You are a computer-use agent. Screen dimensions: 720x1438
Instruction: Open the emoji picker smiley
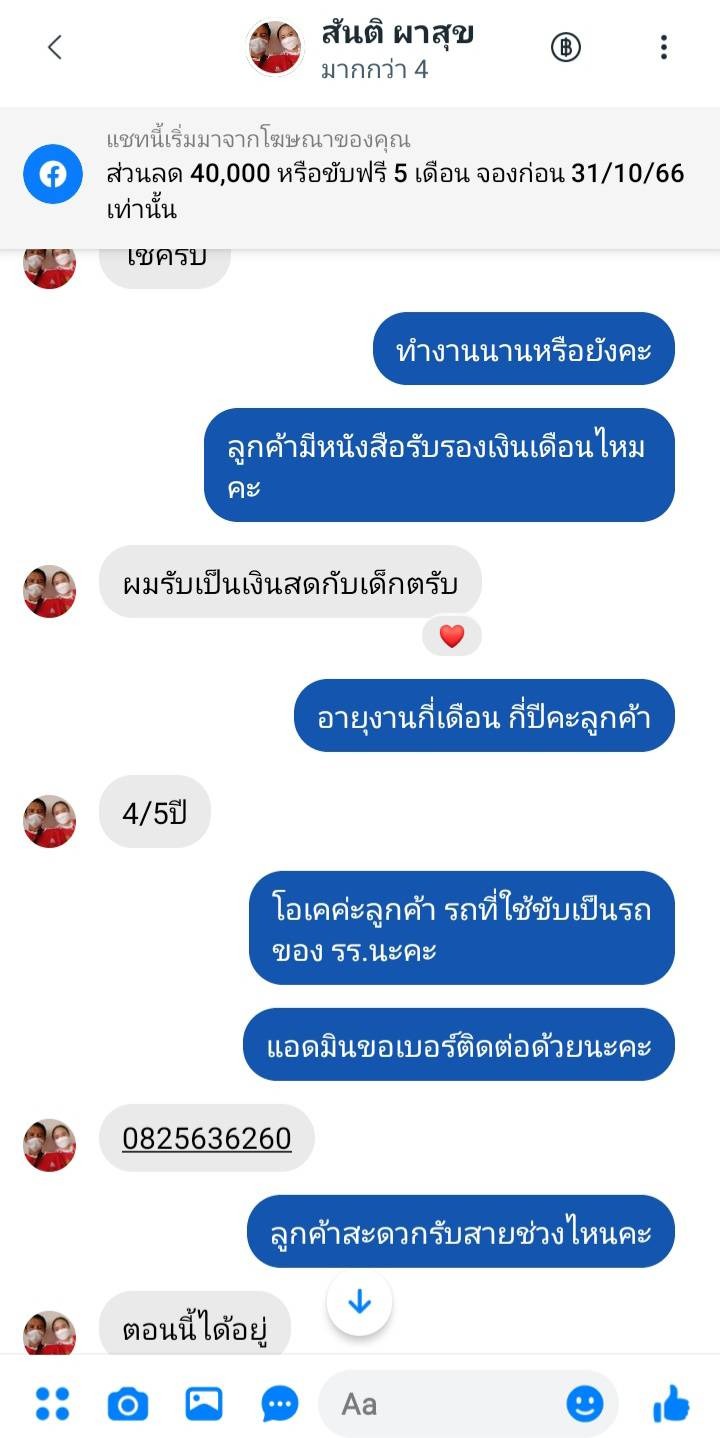coord(585,1404)
